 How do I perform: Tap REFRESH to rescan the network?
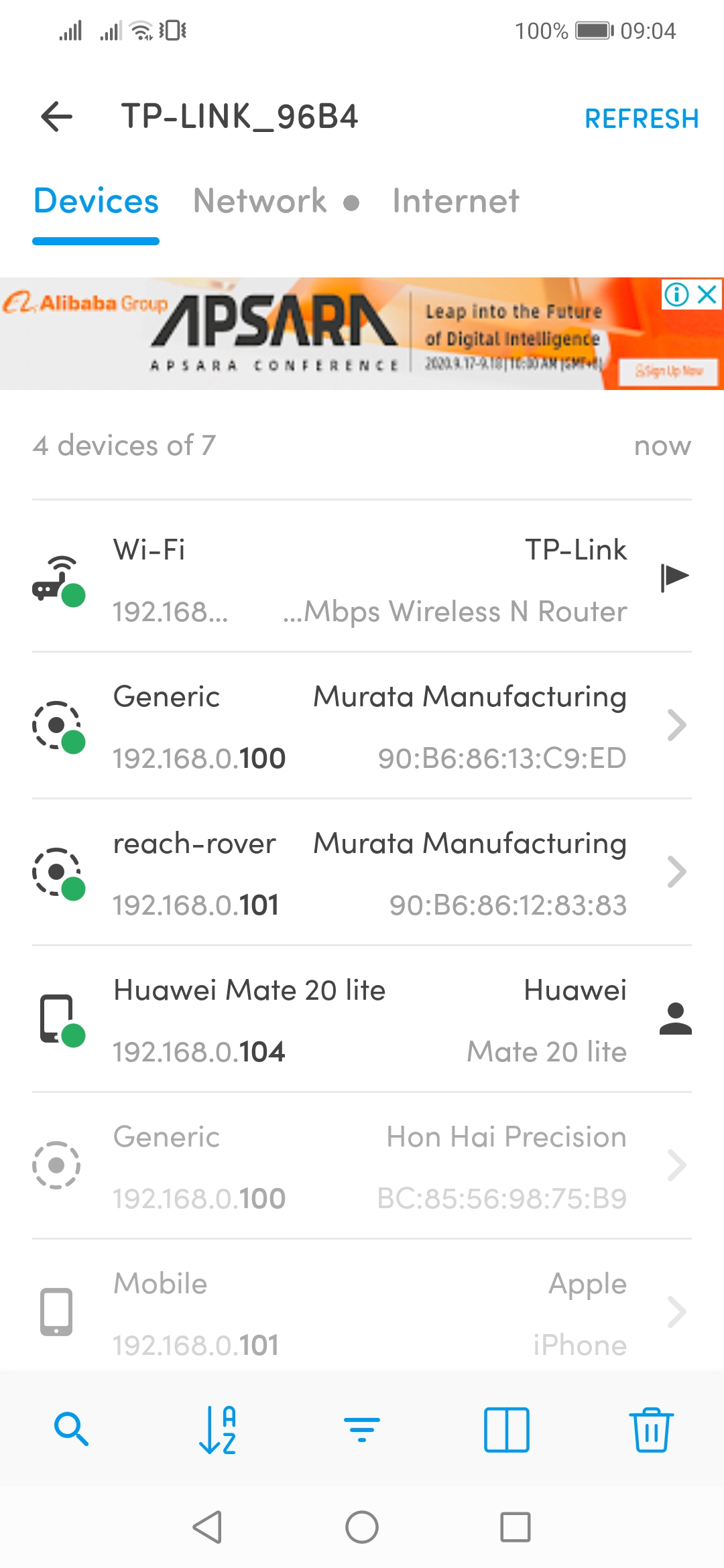tap(642, 119)
